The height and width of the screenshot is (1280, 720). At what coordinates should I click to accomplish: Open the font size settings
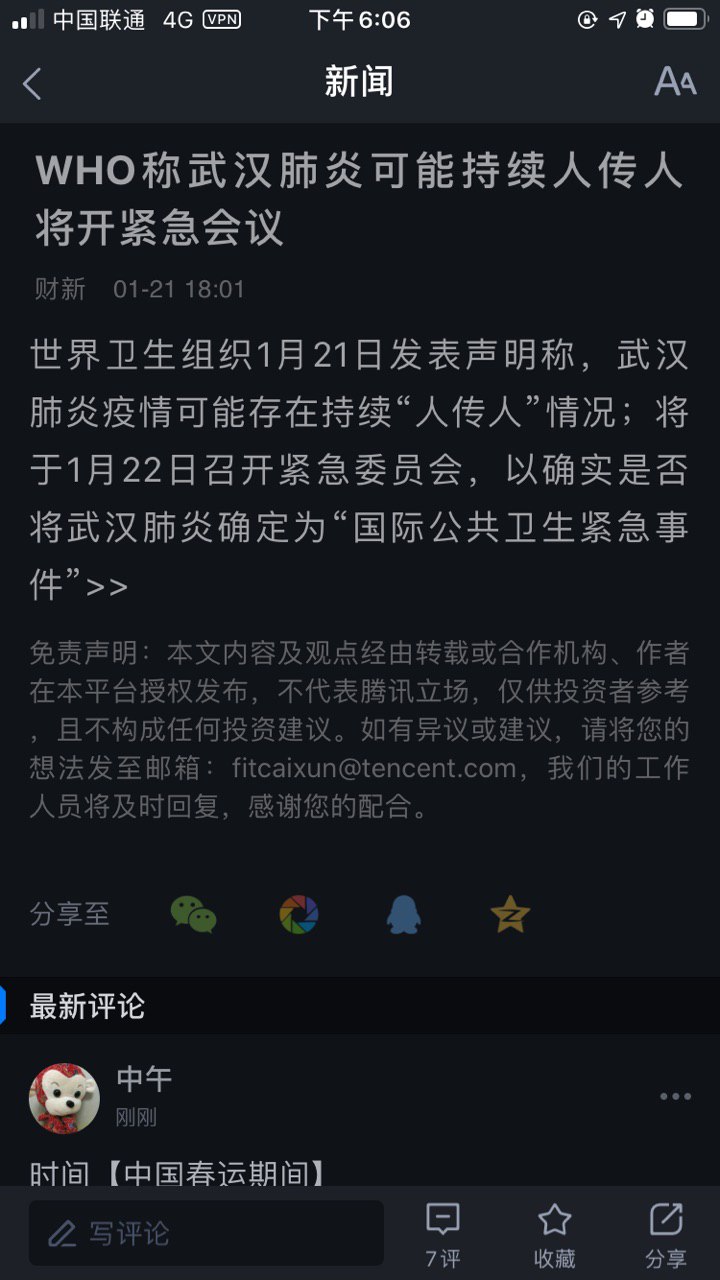point(675,82)
